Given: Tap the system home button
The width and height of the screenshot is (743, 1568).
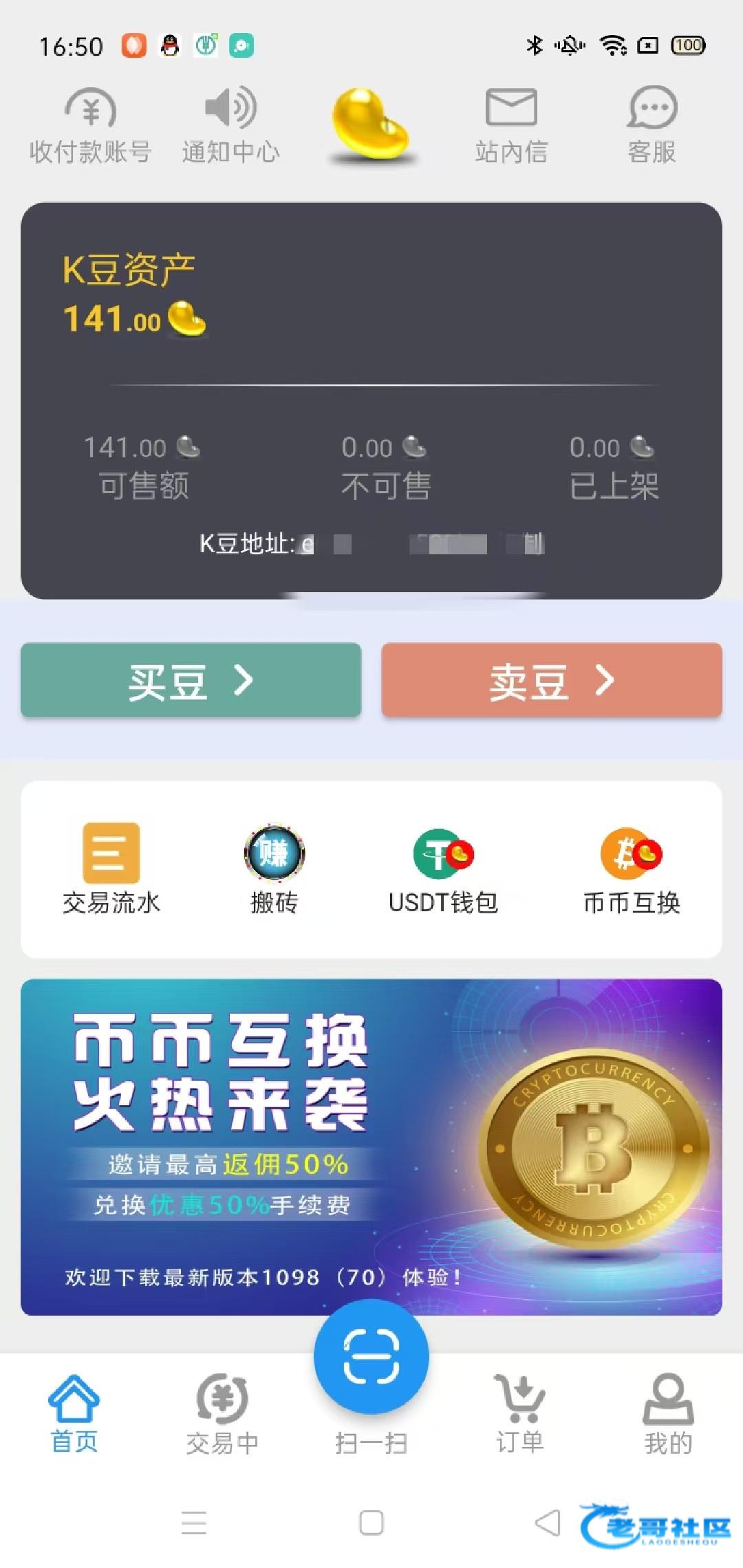Looking at the screenshot, I should [371, 1523].
